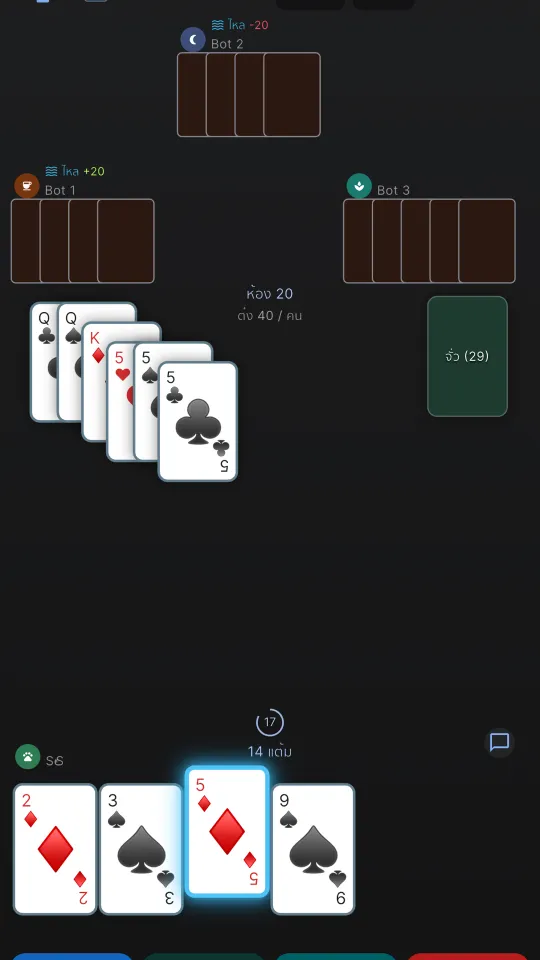Open the chat bubble icon

click(500, 742)
